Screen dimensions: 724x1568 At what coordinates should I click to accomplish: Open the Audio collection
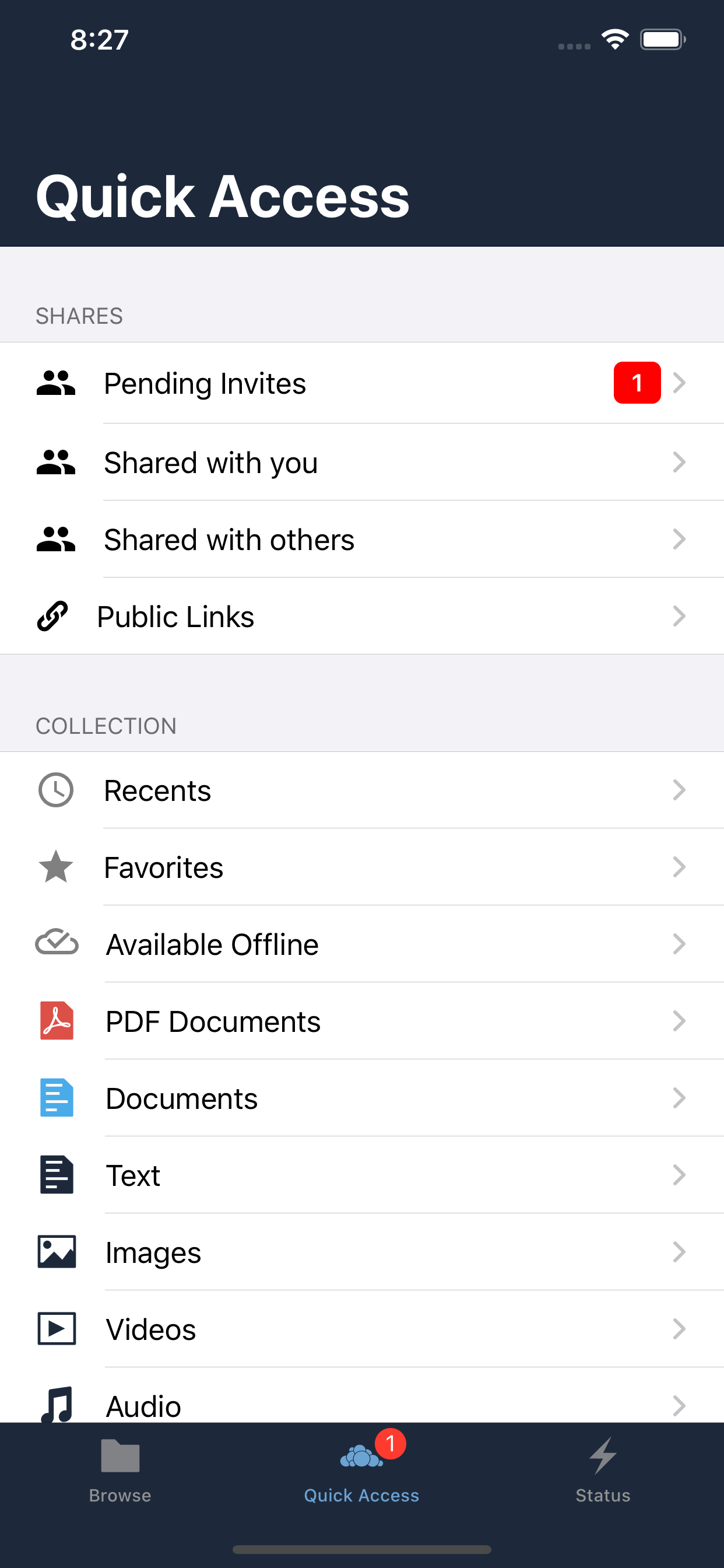point(361,1402)
